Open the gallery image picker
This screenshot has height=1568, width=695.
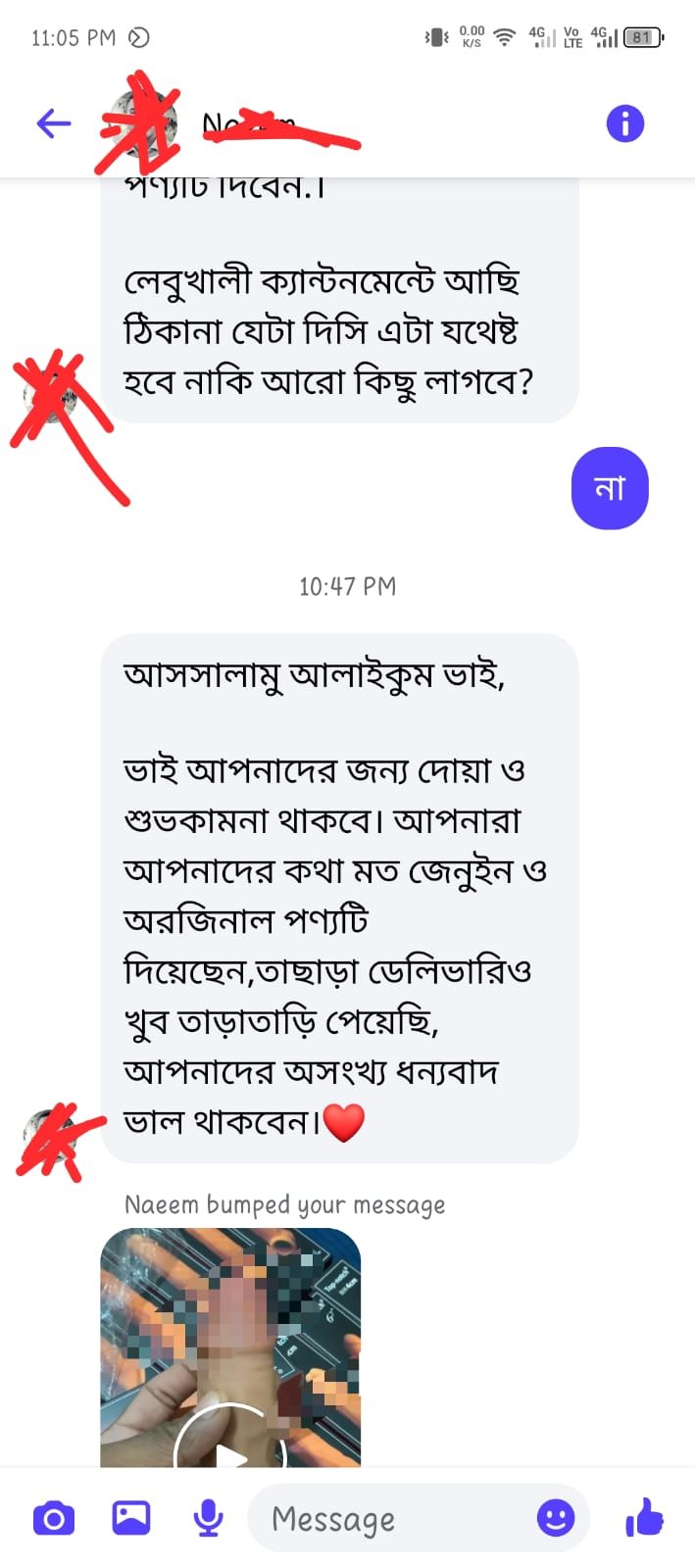[131, 1518]
